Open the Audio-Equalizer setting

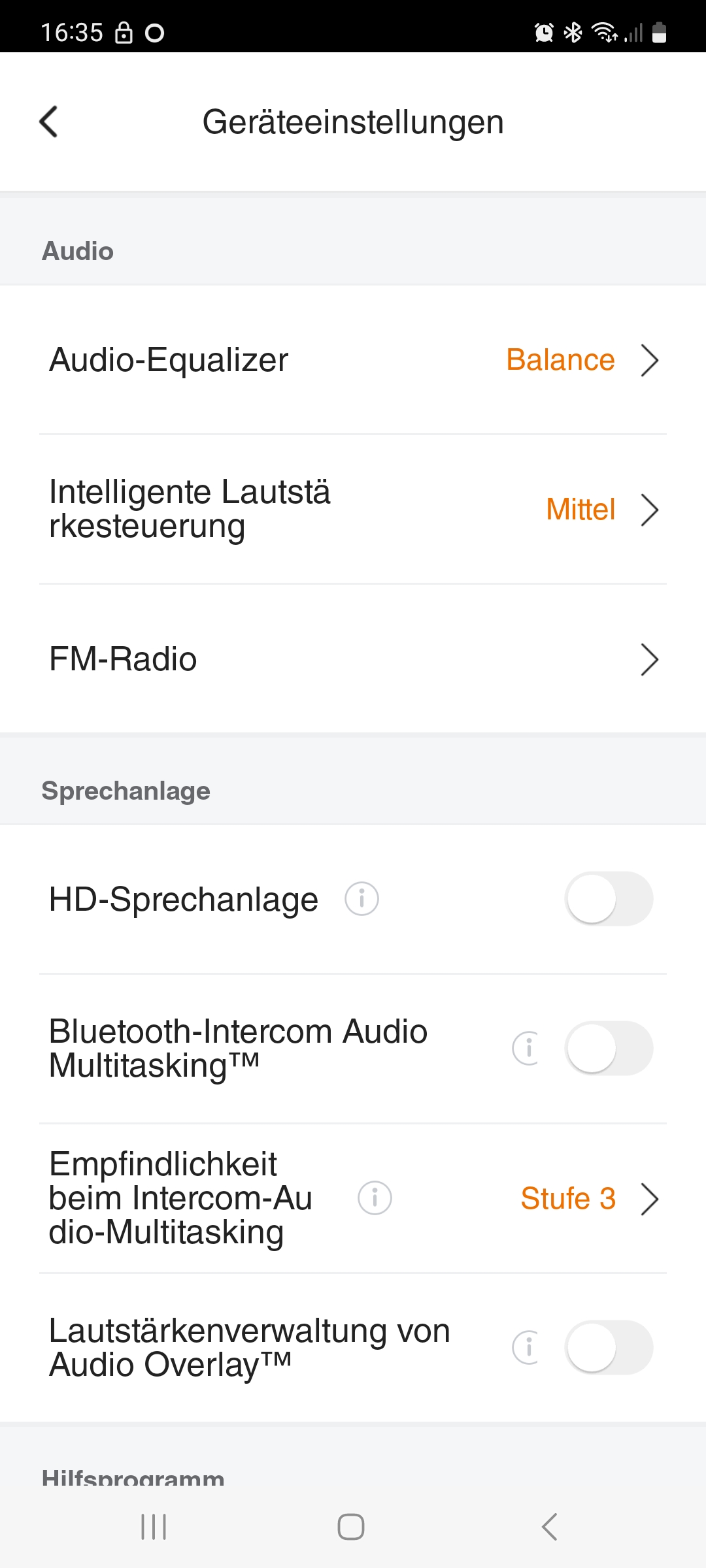353,360
